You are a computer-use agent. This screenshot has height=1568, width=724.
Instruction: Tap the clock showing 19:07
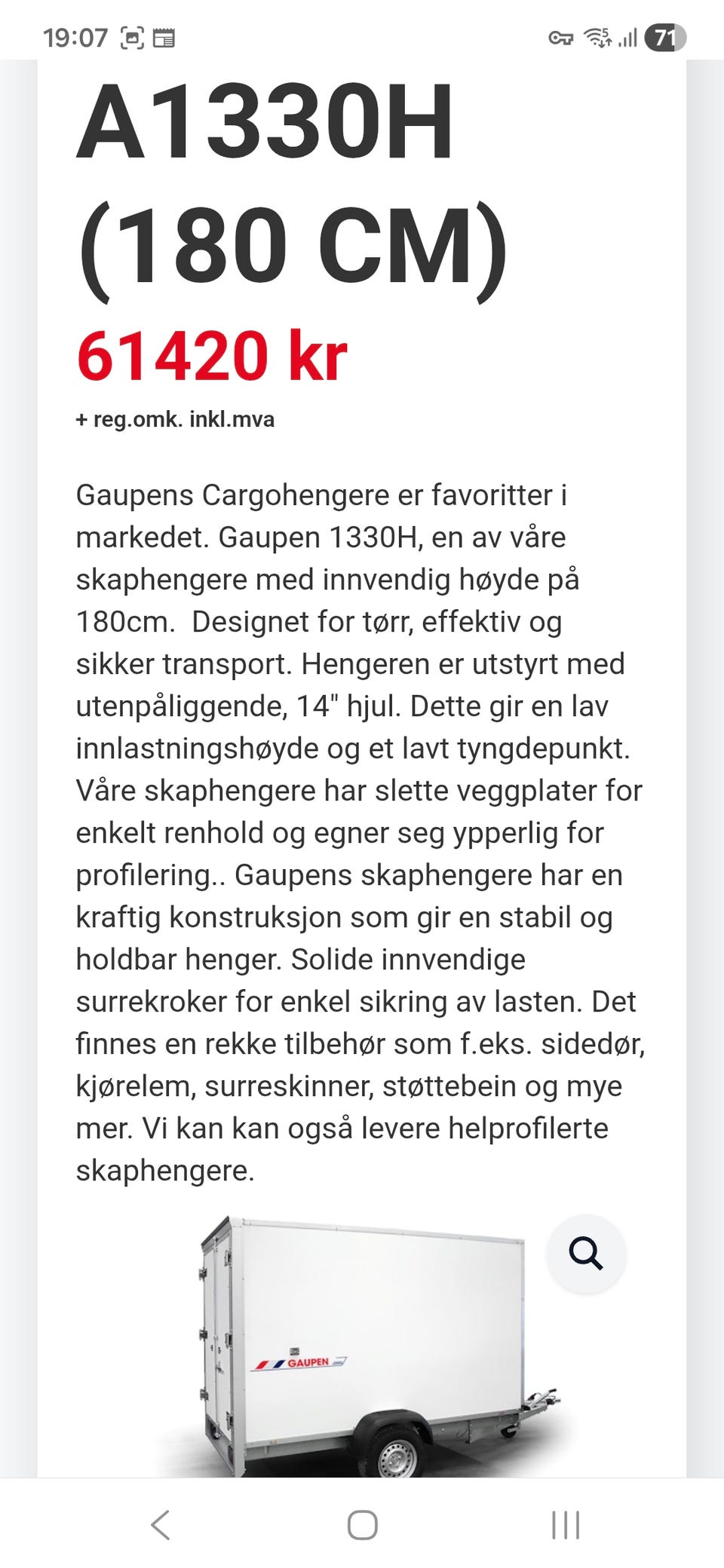pyautogui.click(x=75, y=38)
